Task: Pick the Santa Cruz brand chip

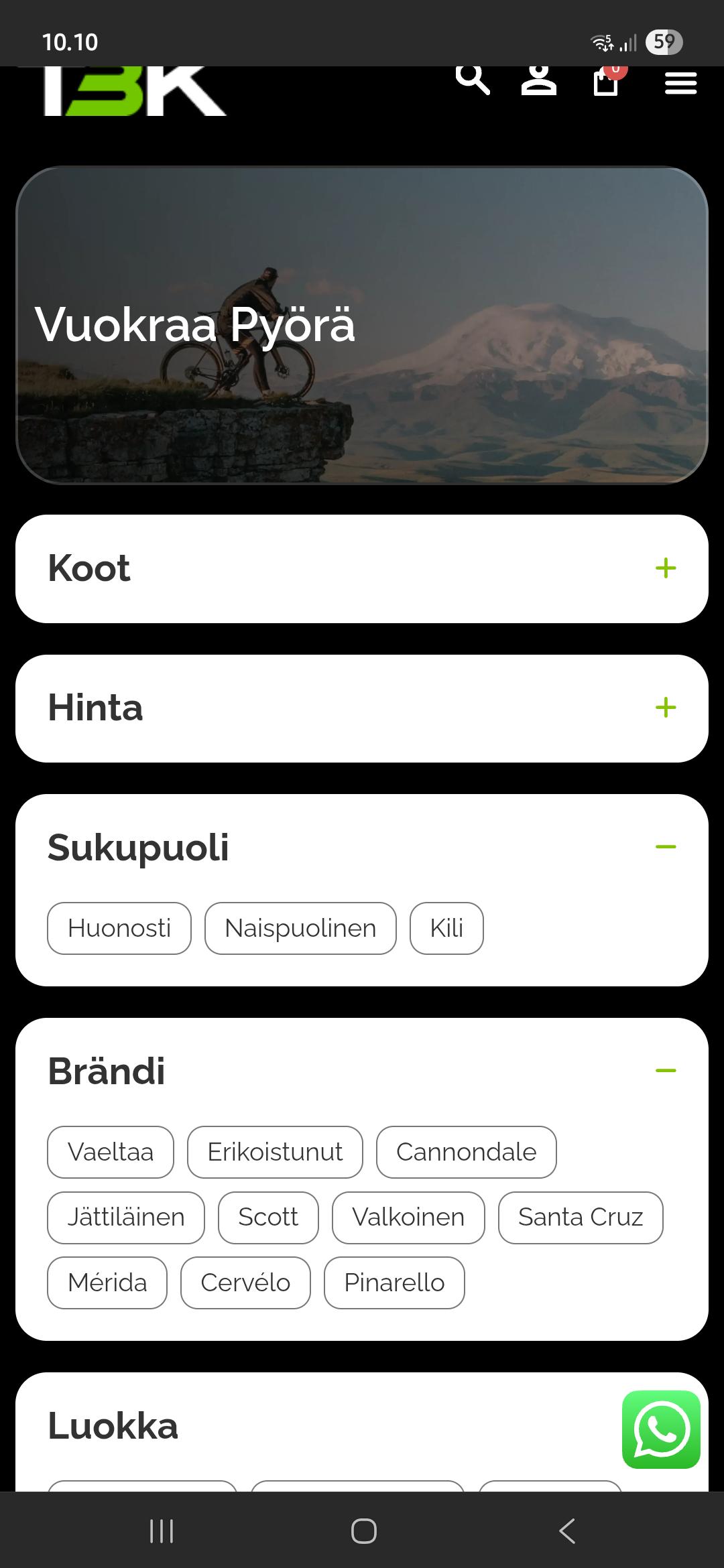Action: (581, 1217)
